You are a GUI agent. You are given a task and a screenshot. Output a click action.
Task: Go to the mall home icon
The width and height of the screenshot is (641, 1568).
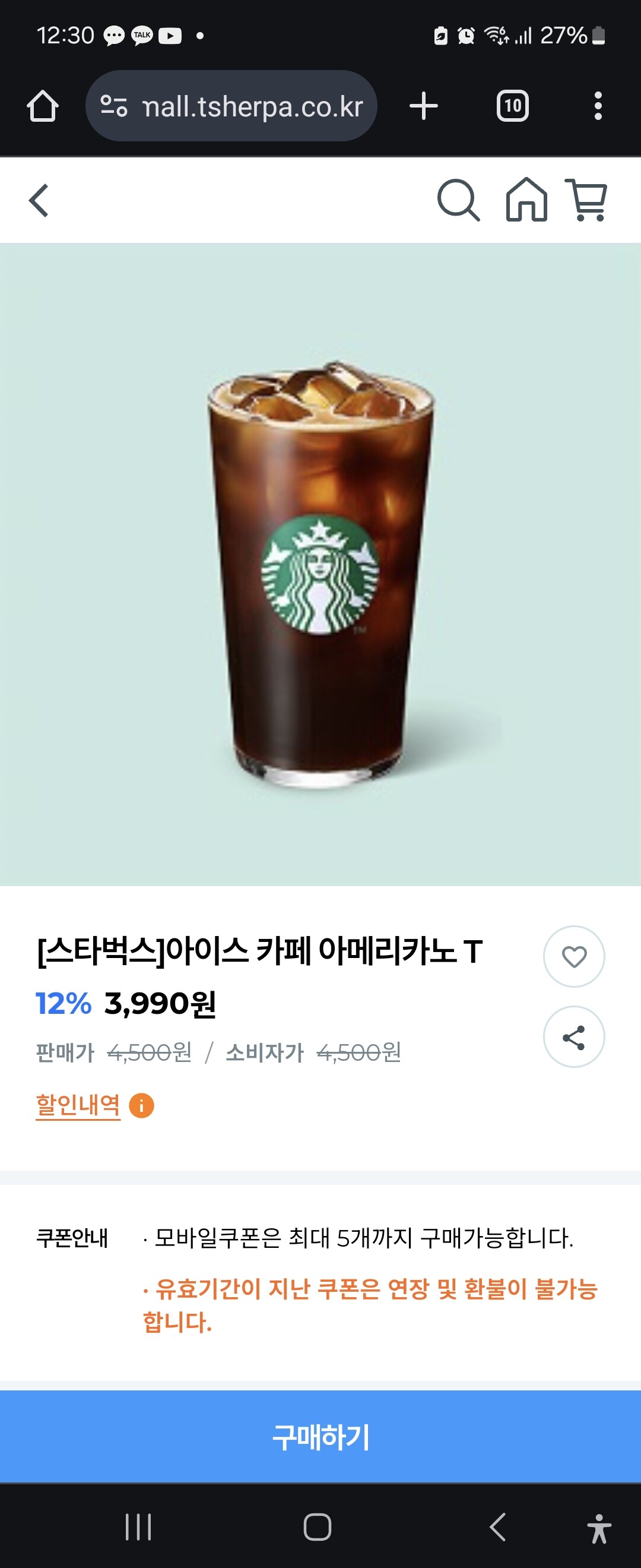click(x=526, y=200)
